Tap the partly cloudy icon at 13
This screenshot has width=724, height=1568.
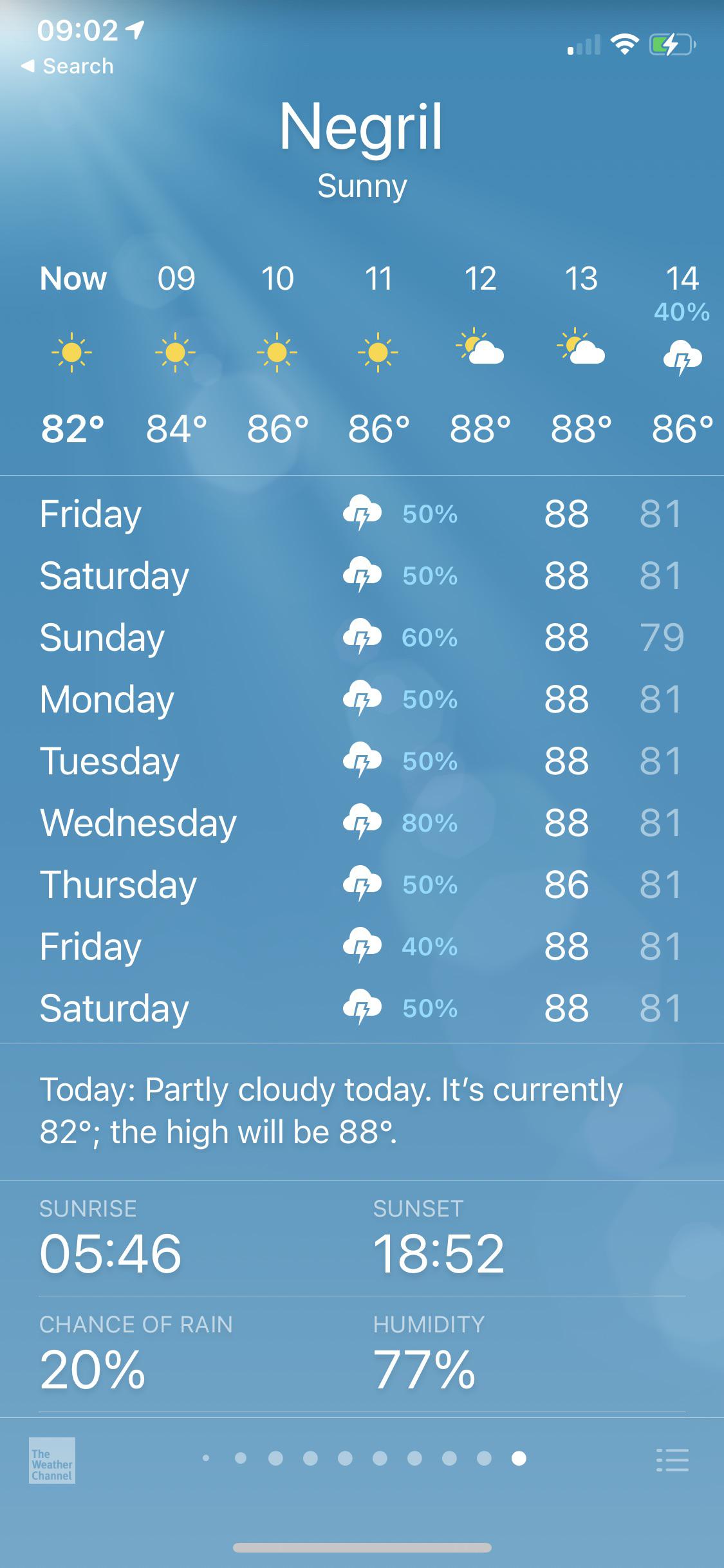pos(581,353)
